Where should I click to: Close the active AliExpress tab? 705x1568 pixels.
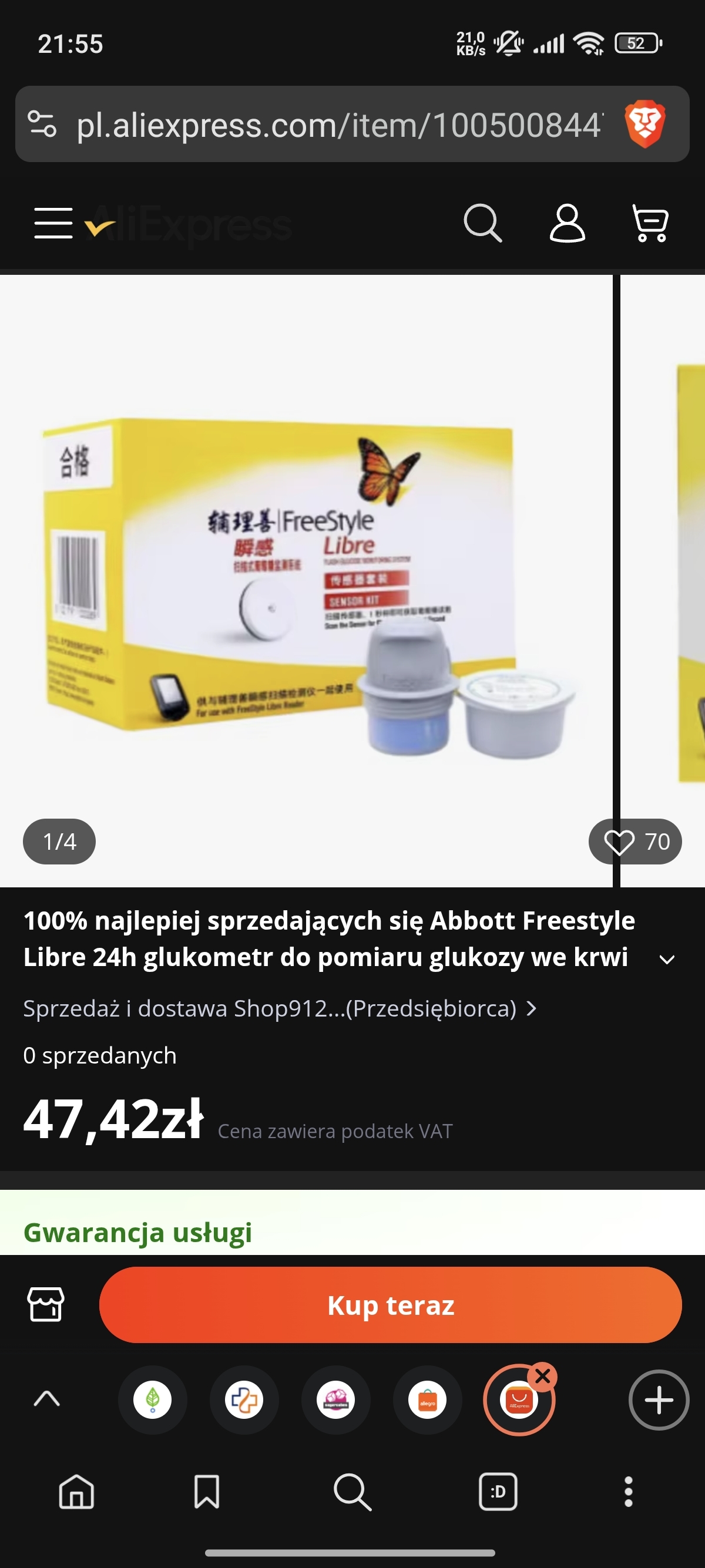pyautogui.click(x=542, y=1375)
